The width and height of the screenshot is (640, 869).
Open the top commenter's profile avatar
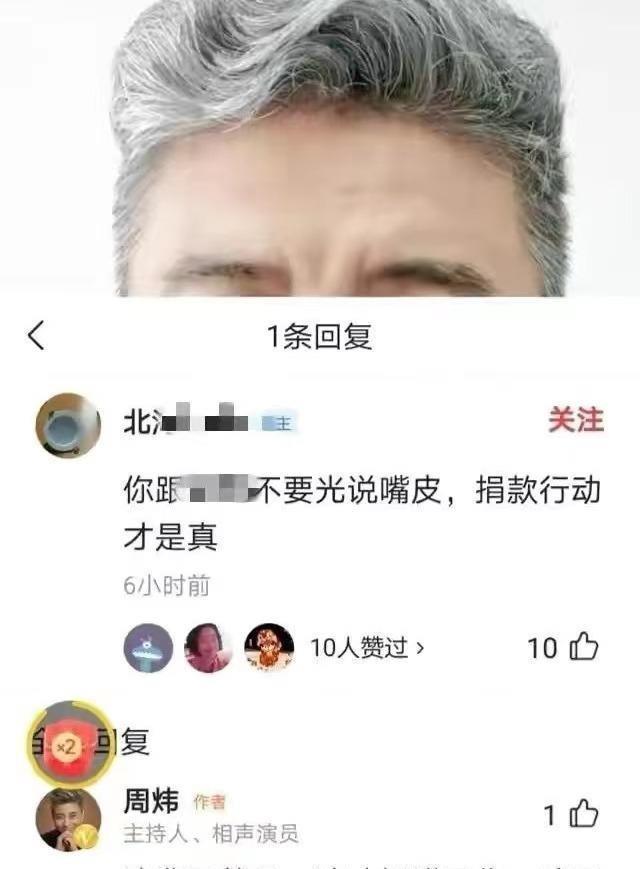[x=68, y=425]
